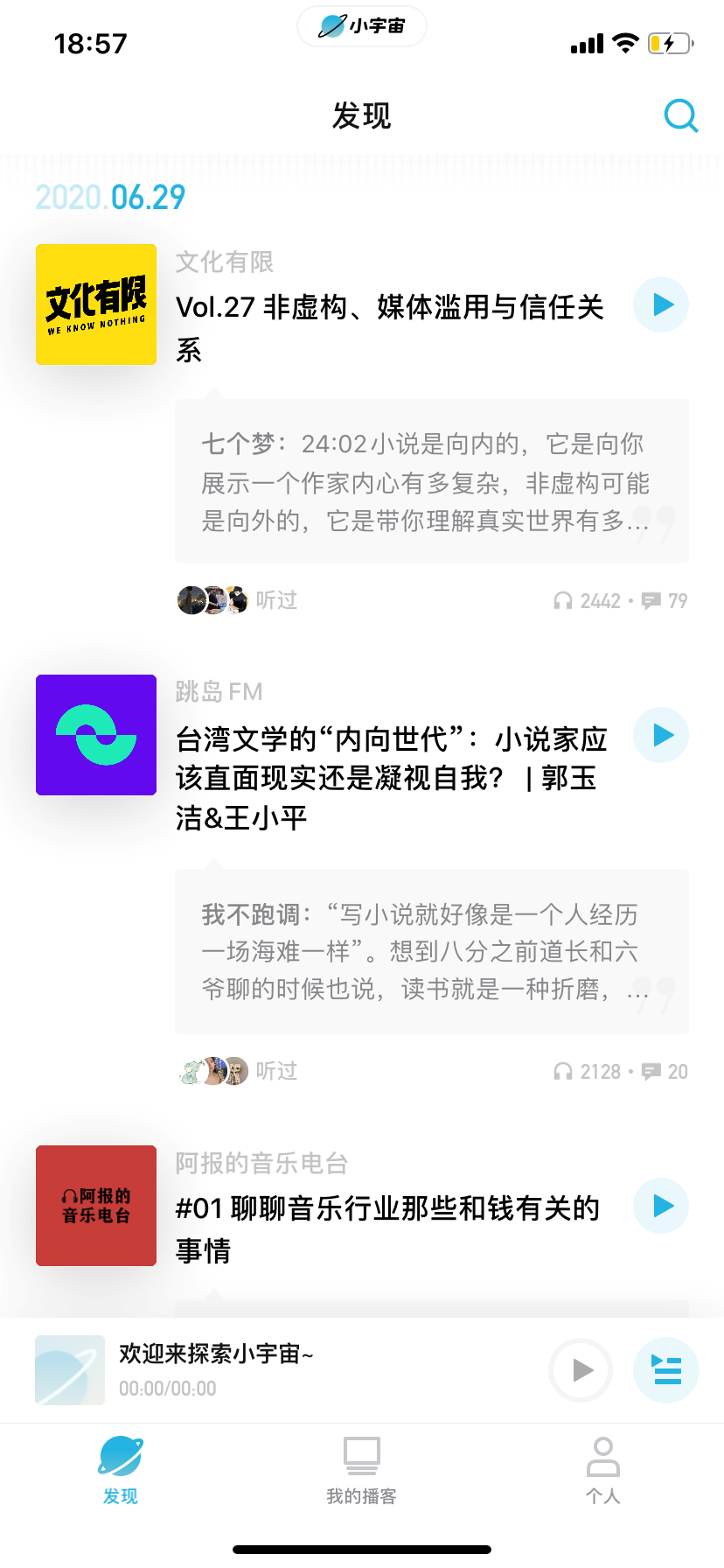
Task: View listeners who heard the 文化有限 episode
Action: point(237,600)
